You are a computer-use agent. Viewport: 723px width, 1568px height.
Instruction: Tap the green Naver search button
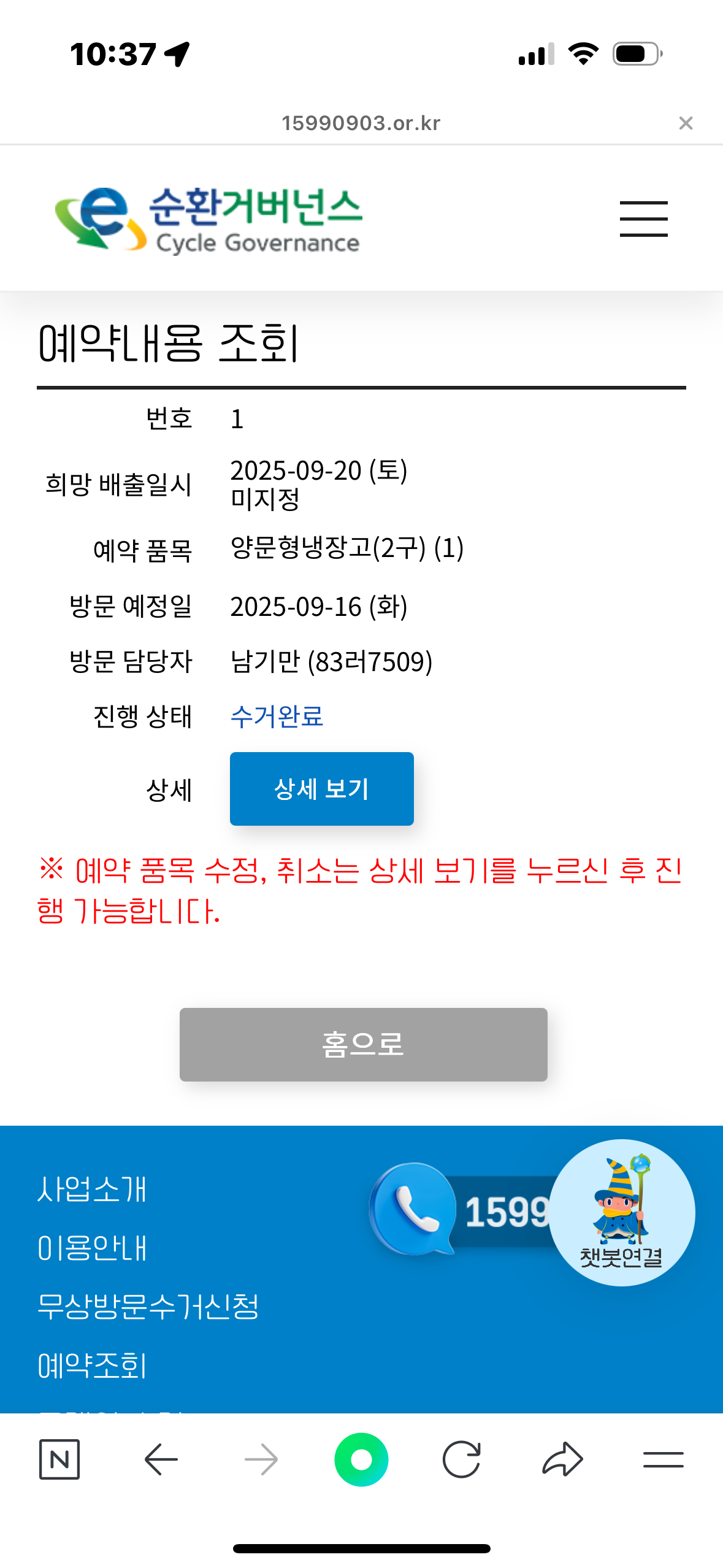click(x=361, y=1459)
